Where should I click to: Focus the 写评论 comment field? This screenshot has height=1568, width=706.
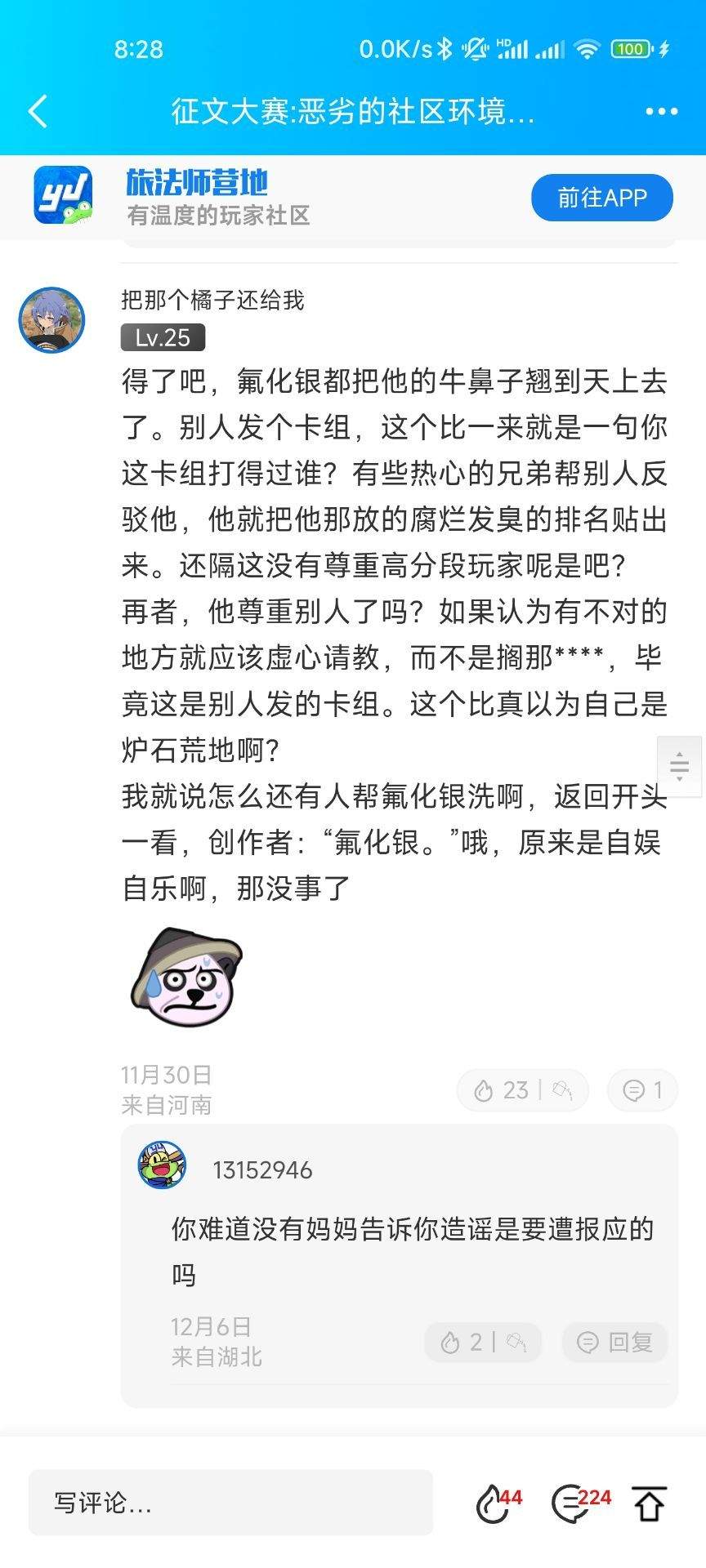tap(230, 1503)
